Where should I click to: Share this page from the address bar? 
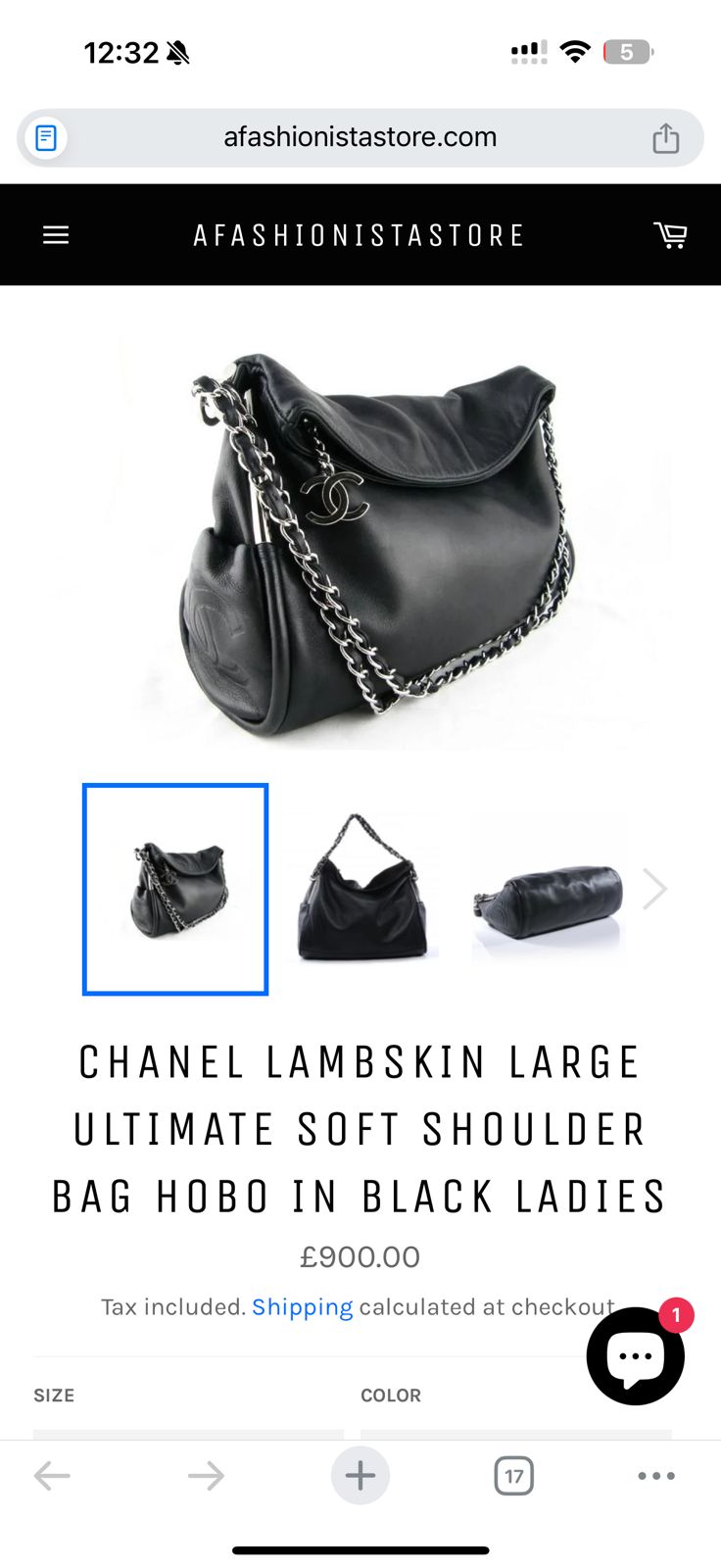pos(666,138)
